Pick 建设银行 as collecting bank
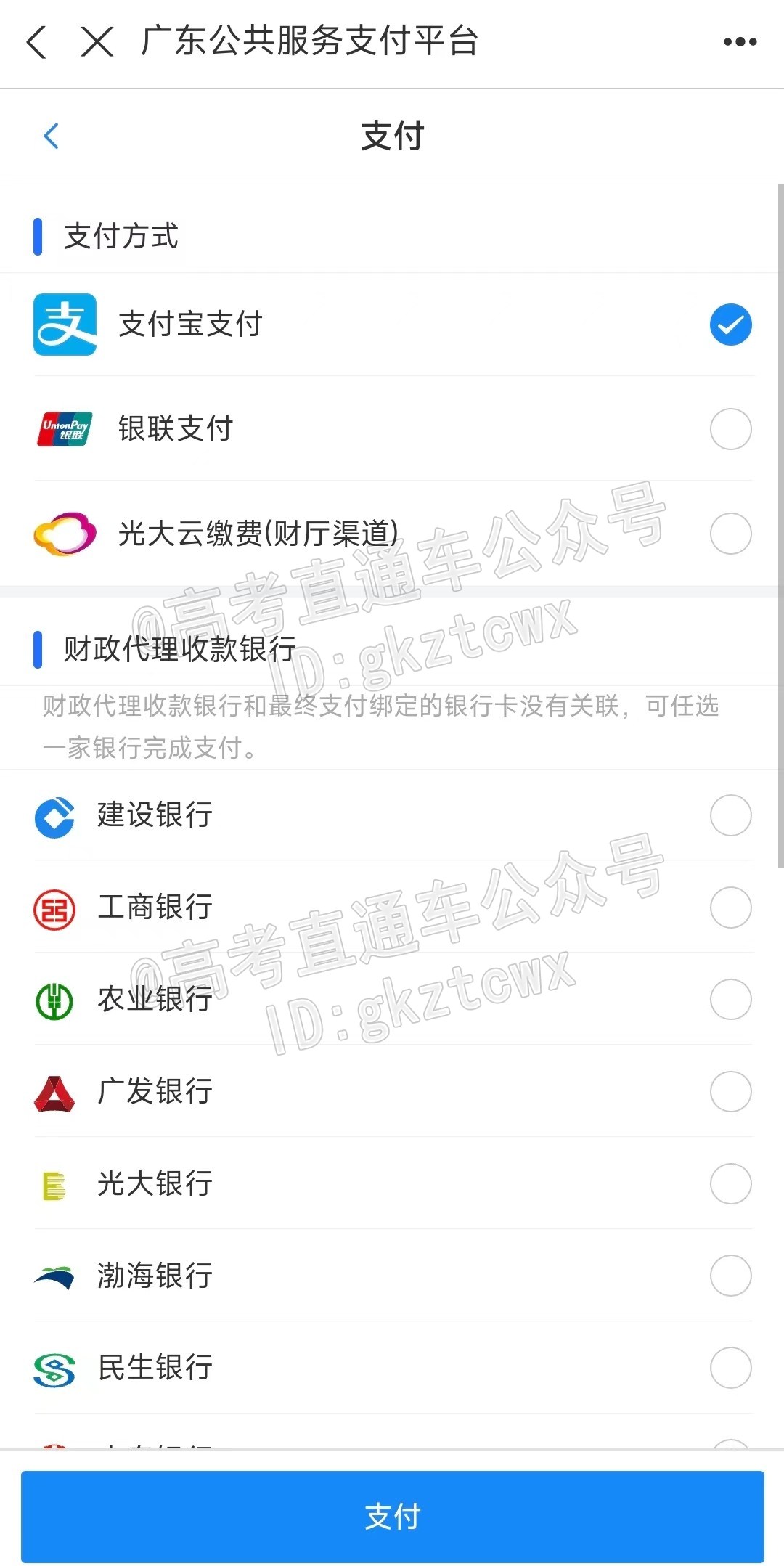This screenshot has height=1566, width=784. point(730,815)
